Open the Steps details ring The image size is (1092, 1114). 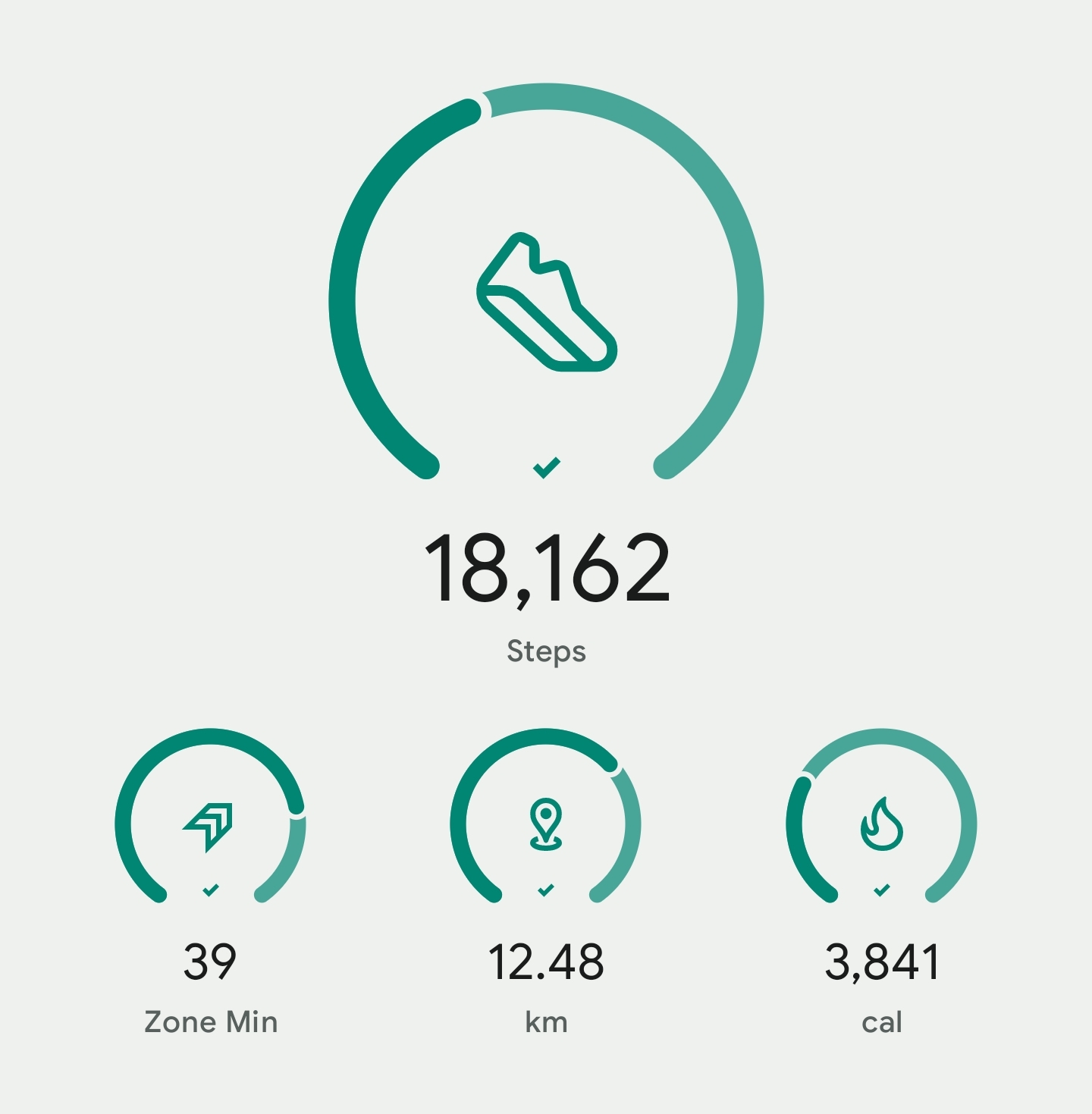546,302
